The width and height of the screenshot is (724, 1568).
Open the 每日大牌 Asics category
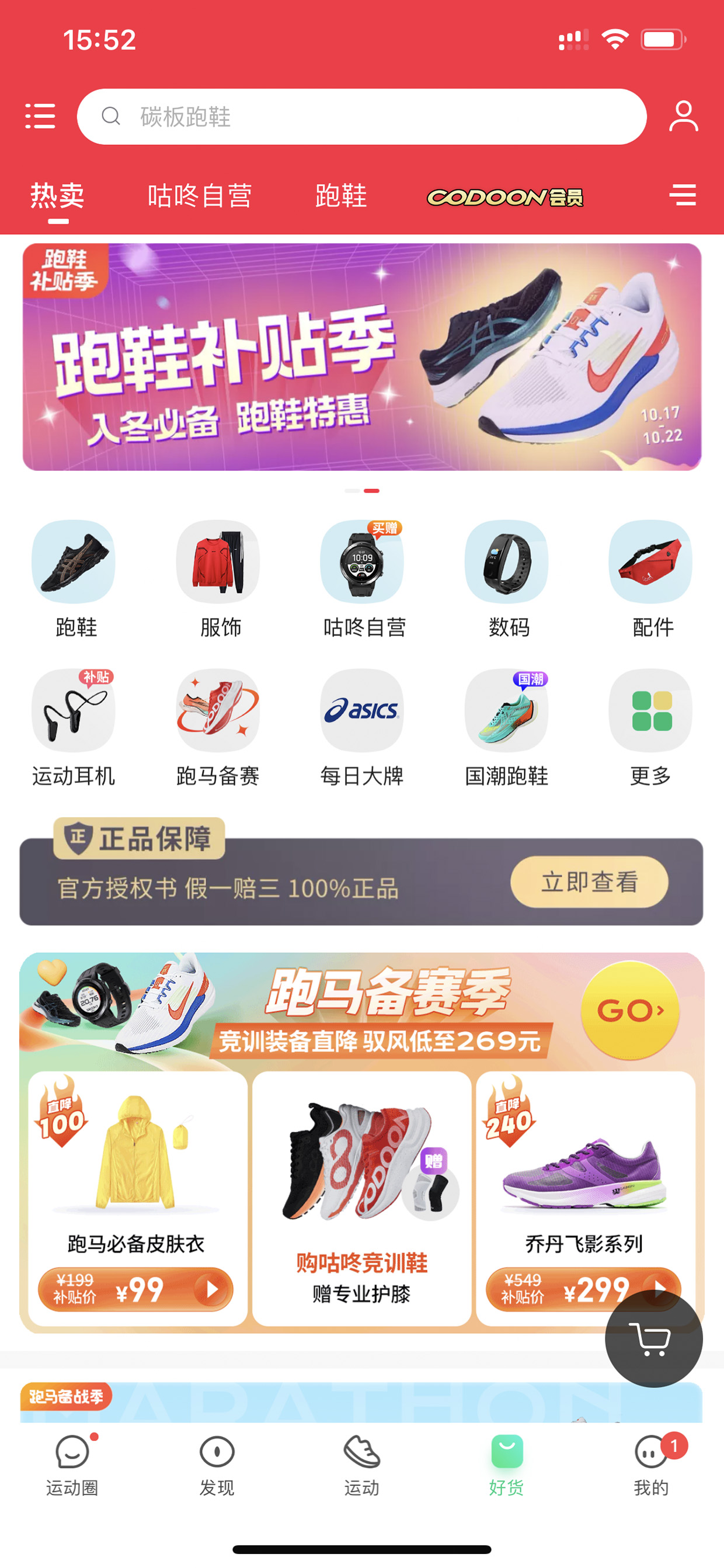coord(362,728)
